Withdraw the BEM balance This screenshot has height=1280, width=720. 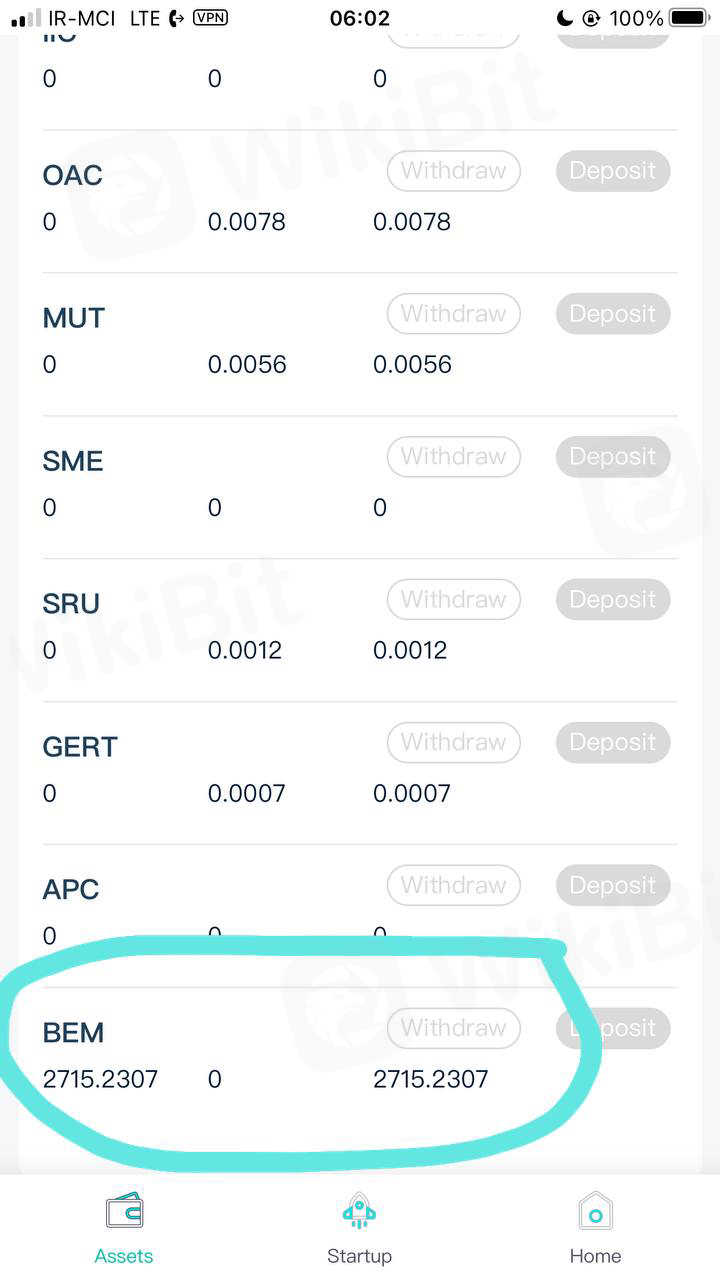453,1029
